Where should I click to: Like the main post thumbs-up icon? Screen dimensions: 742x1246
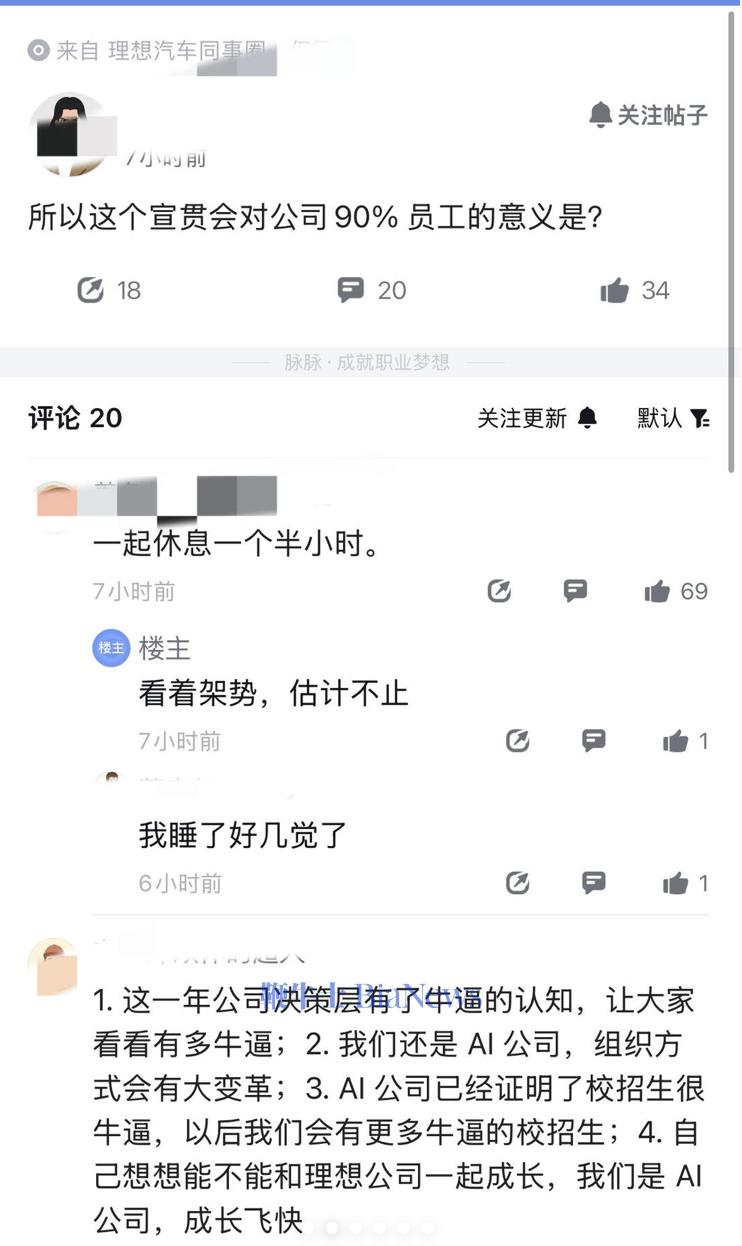(612, 290)
